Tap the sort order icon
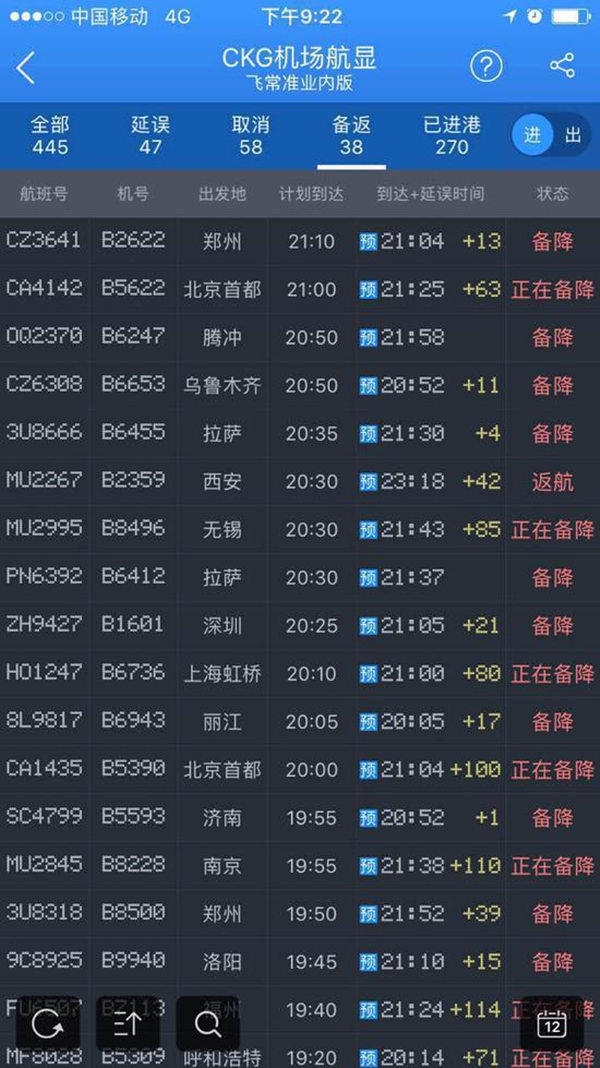 [x=127, y=1023]
